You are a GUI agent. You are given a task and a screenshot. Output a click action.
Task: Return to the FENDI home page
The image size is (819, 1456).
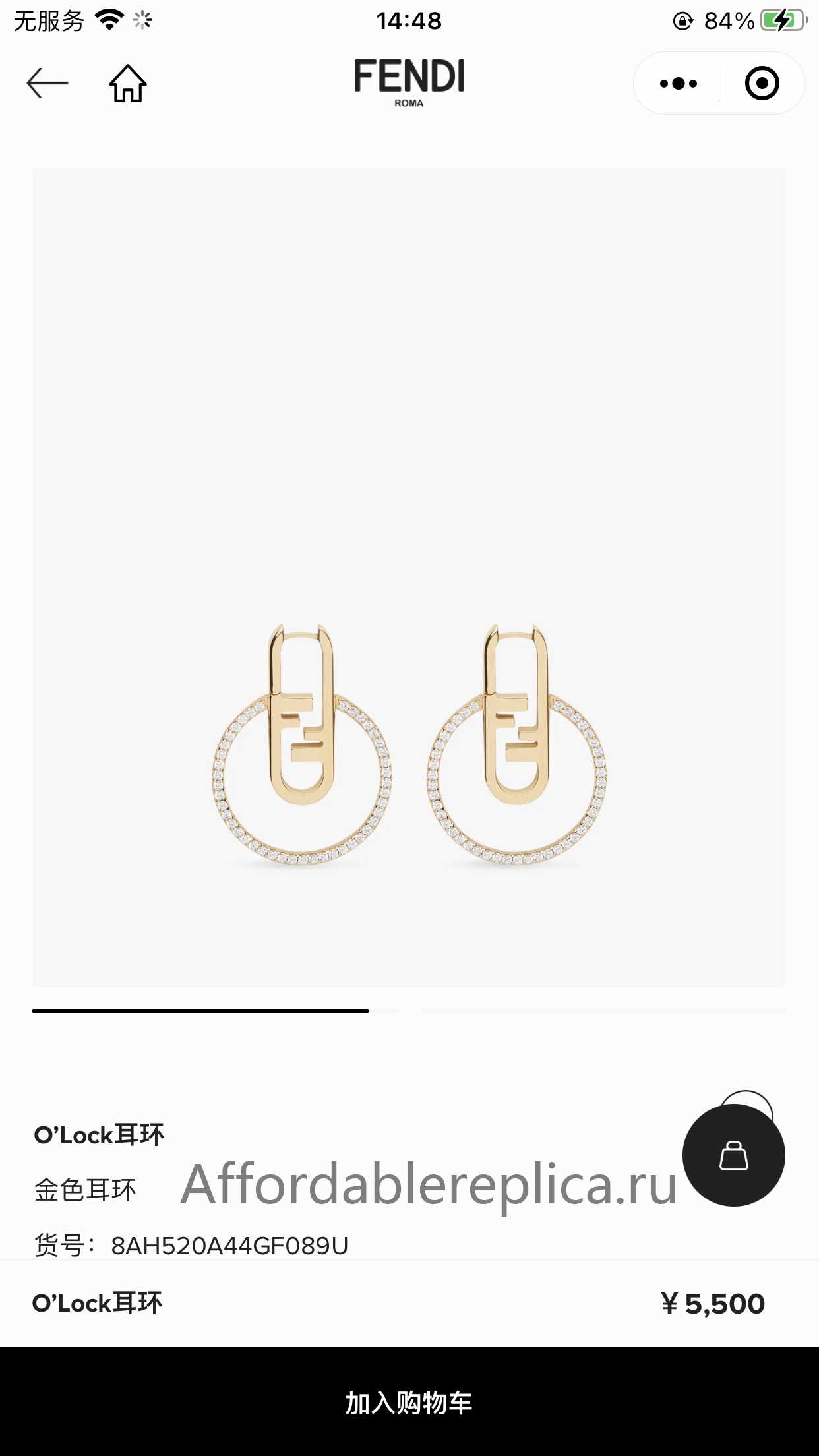(x=128, y=83)
